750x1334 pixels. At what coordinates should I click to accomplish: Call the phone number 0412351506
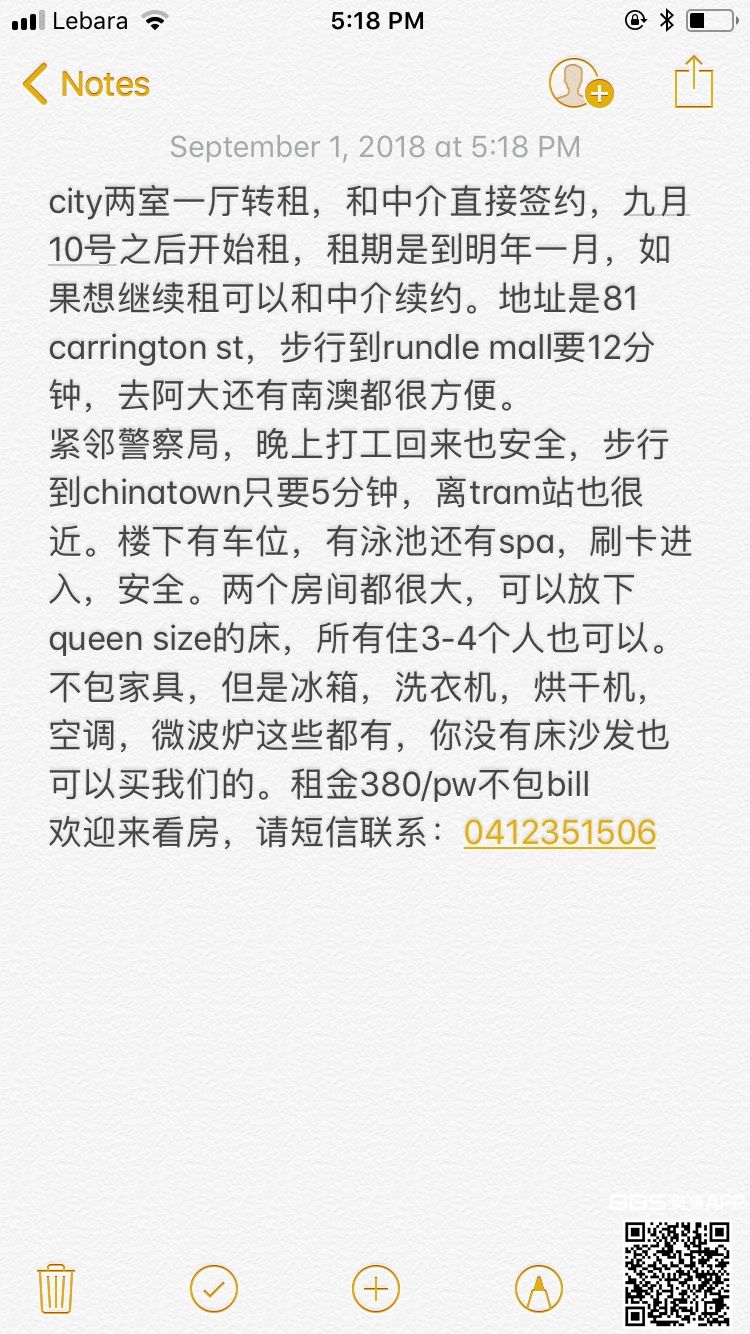click(560, 832)
